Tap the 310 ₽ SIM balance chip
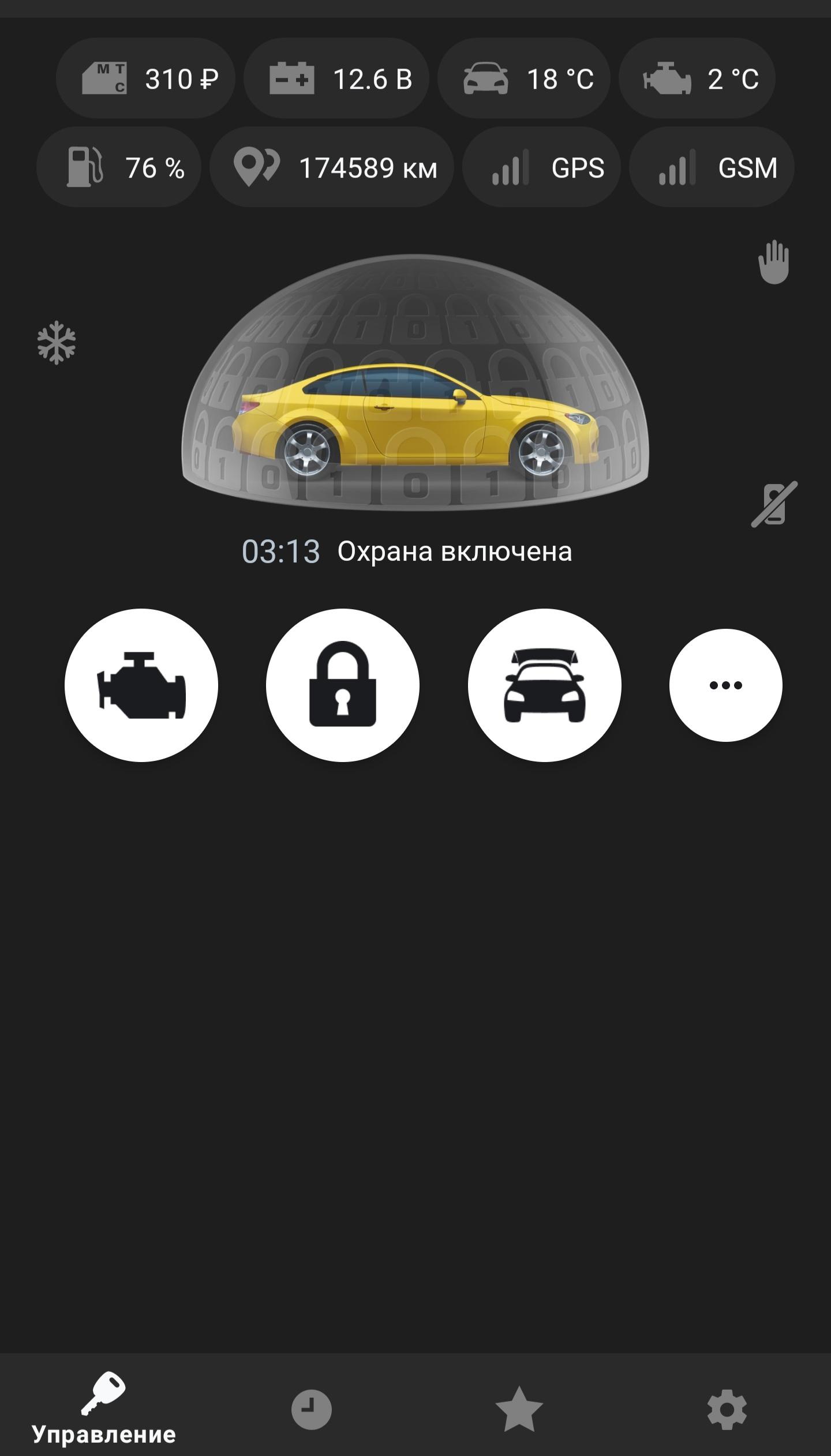 coord(145,78)
